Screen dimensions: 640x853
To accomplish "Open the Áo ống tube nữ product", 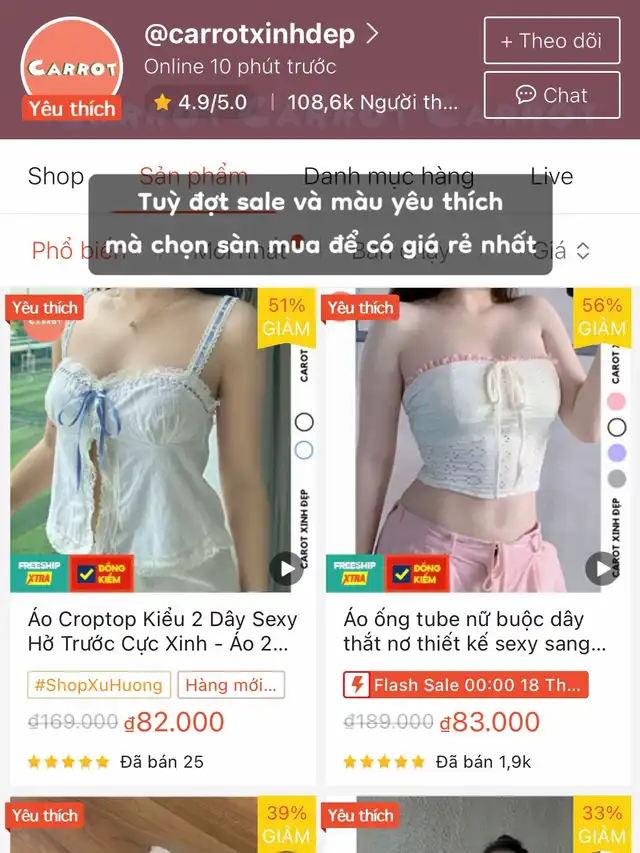I will pyautogui.click(x=476, y=631).
